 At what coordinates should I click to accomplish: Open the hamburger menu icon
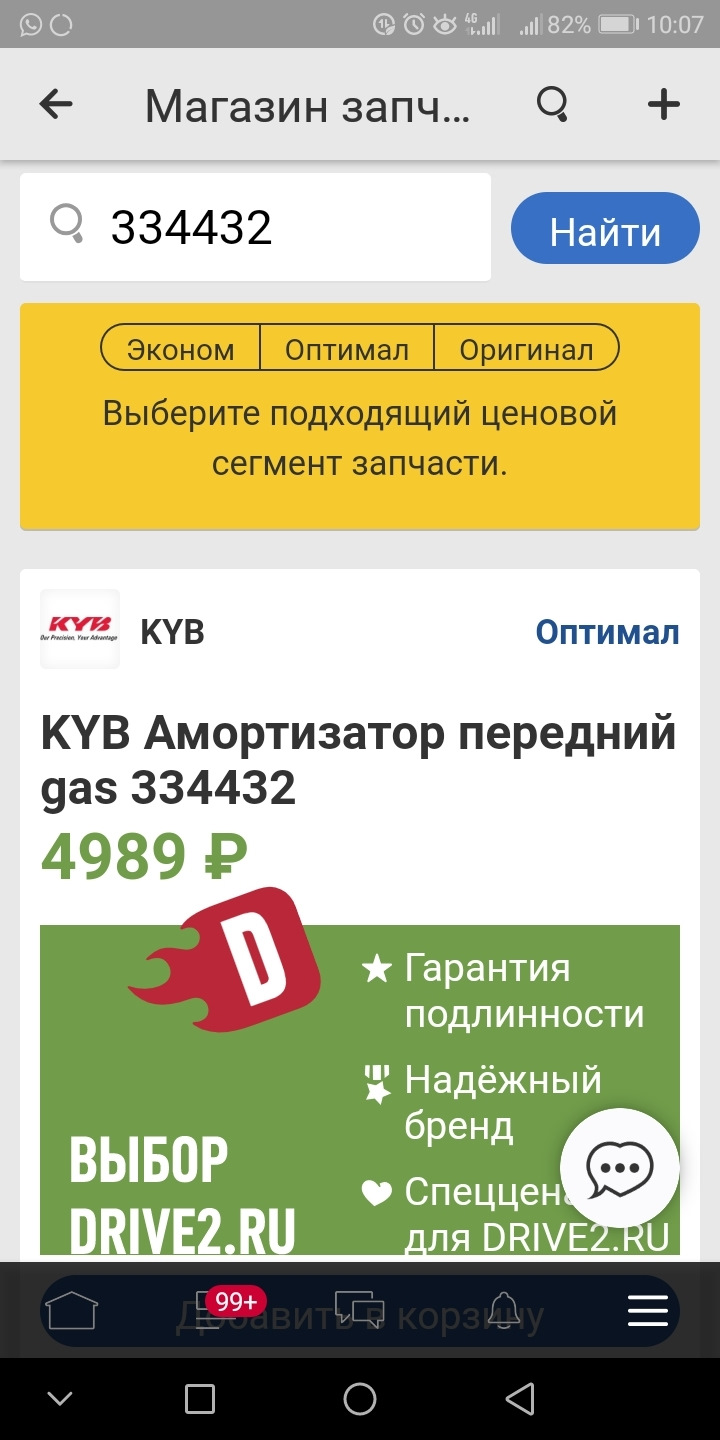647,1310
